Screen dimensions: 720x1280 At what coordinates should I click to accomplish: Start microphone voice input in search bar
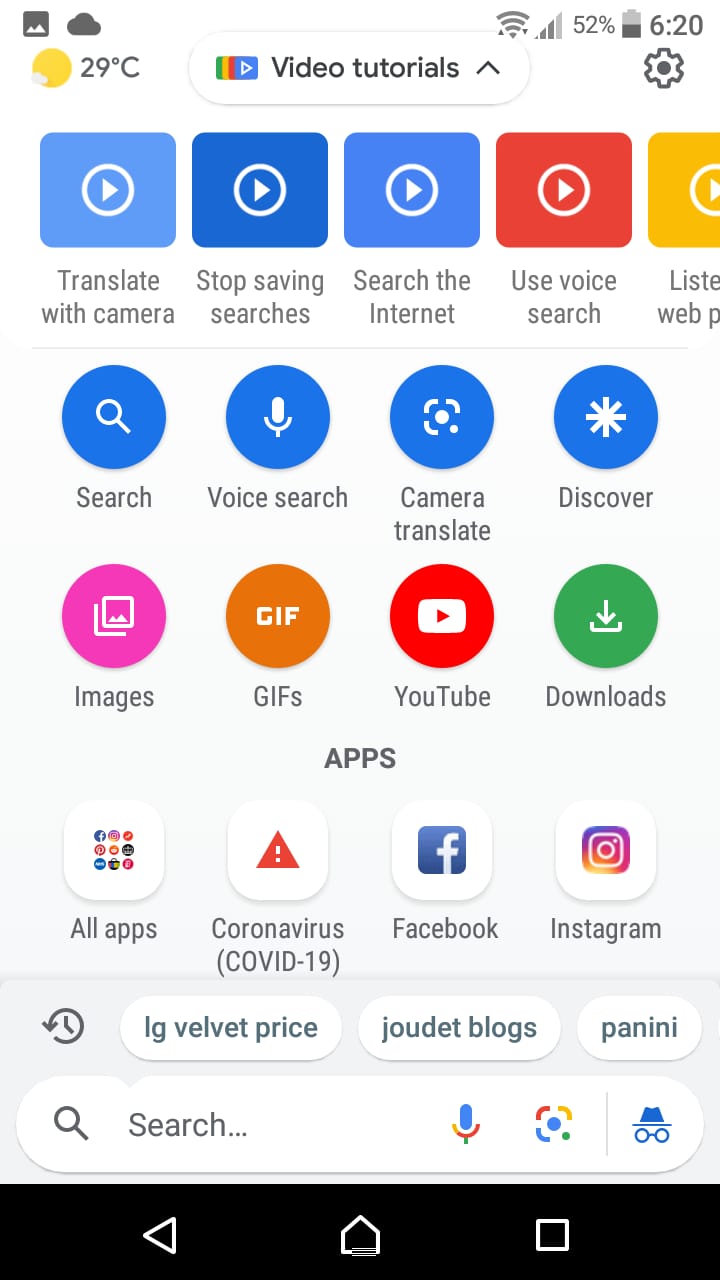pos(466,1125)
